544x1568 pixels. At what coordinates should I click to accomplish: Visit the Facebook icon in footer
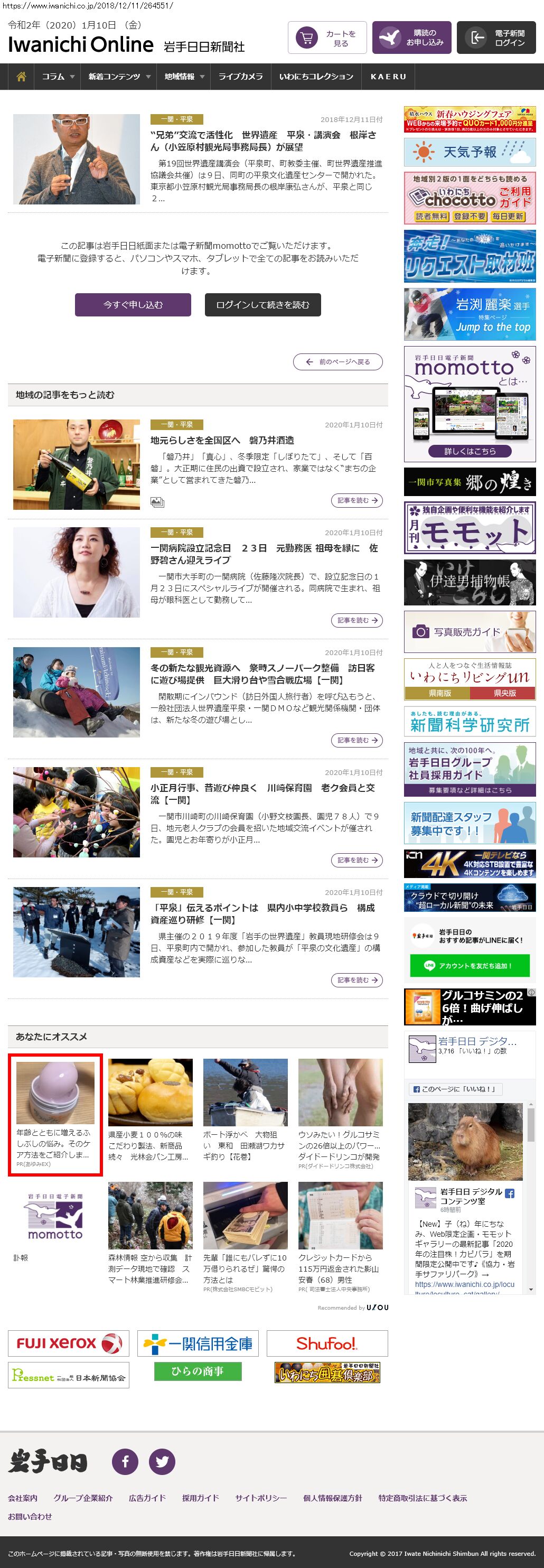125,1461
